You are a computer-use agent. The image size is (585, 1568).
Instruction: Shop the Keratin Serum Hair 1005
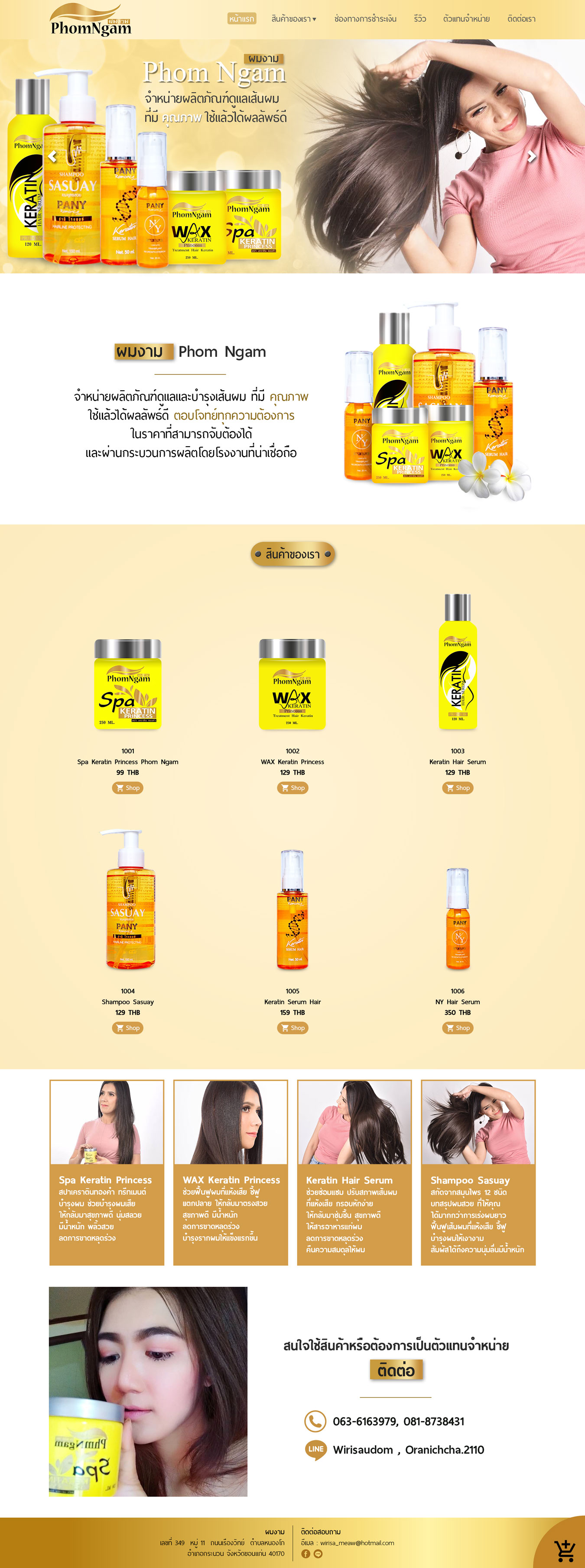(292, 1027)
